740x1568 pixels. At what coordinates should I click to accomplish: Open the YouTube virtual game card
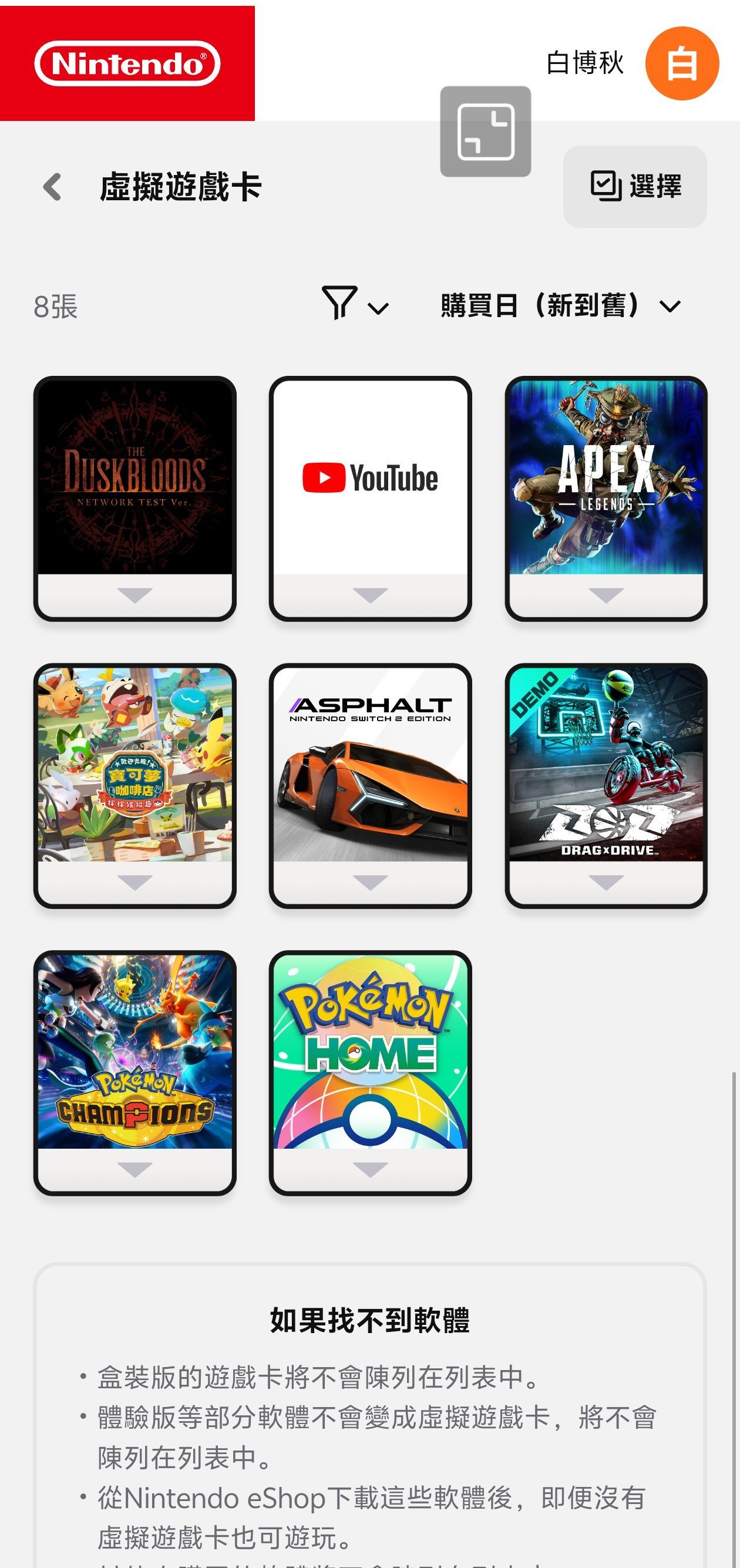[370, 499]
